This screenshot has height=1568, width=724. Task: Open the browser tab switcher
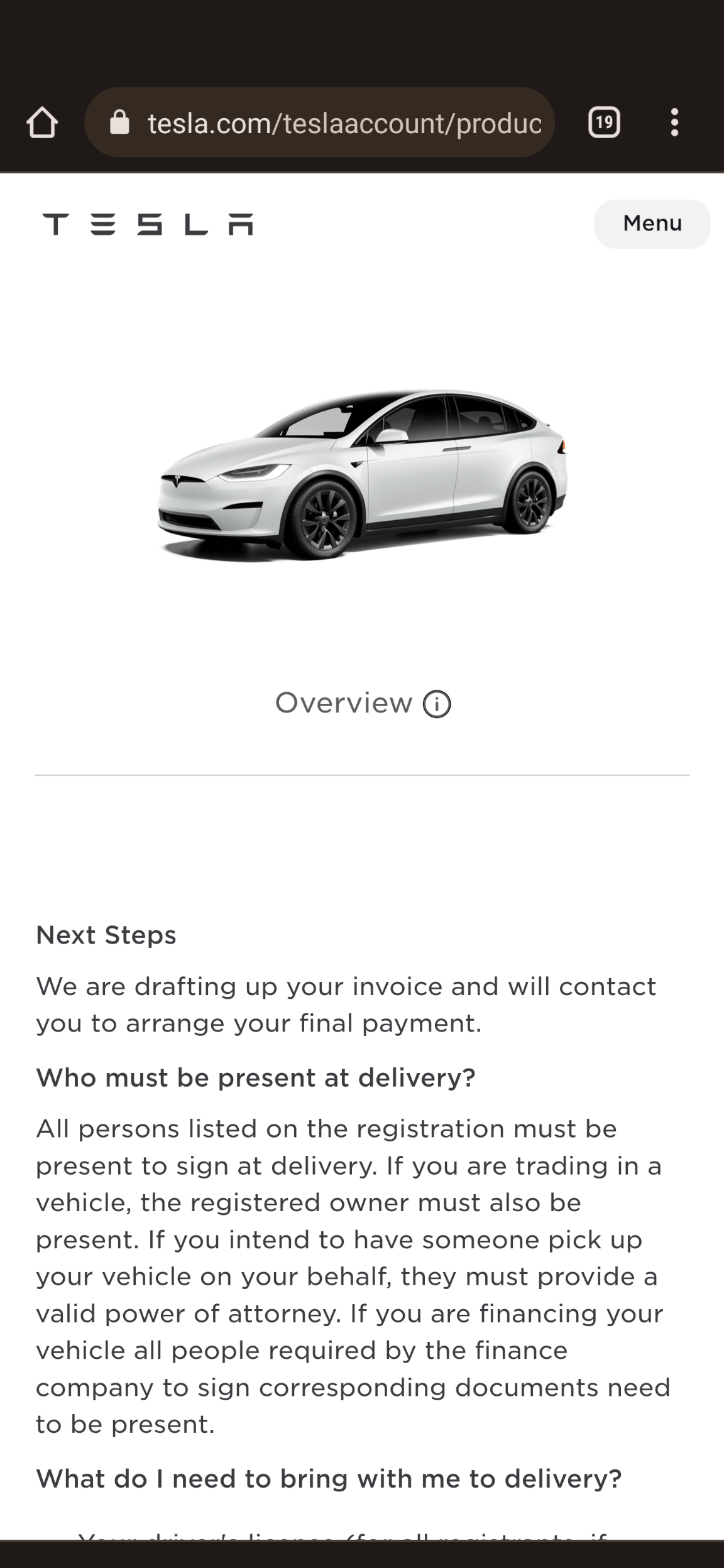(604, 122)
